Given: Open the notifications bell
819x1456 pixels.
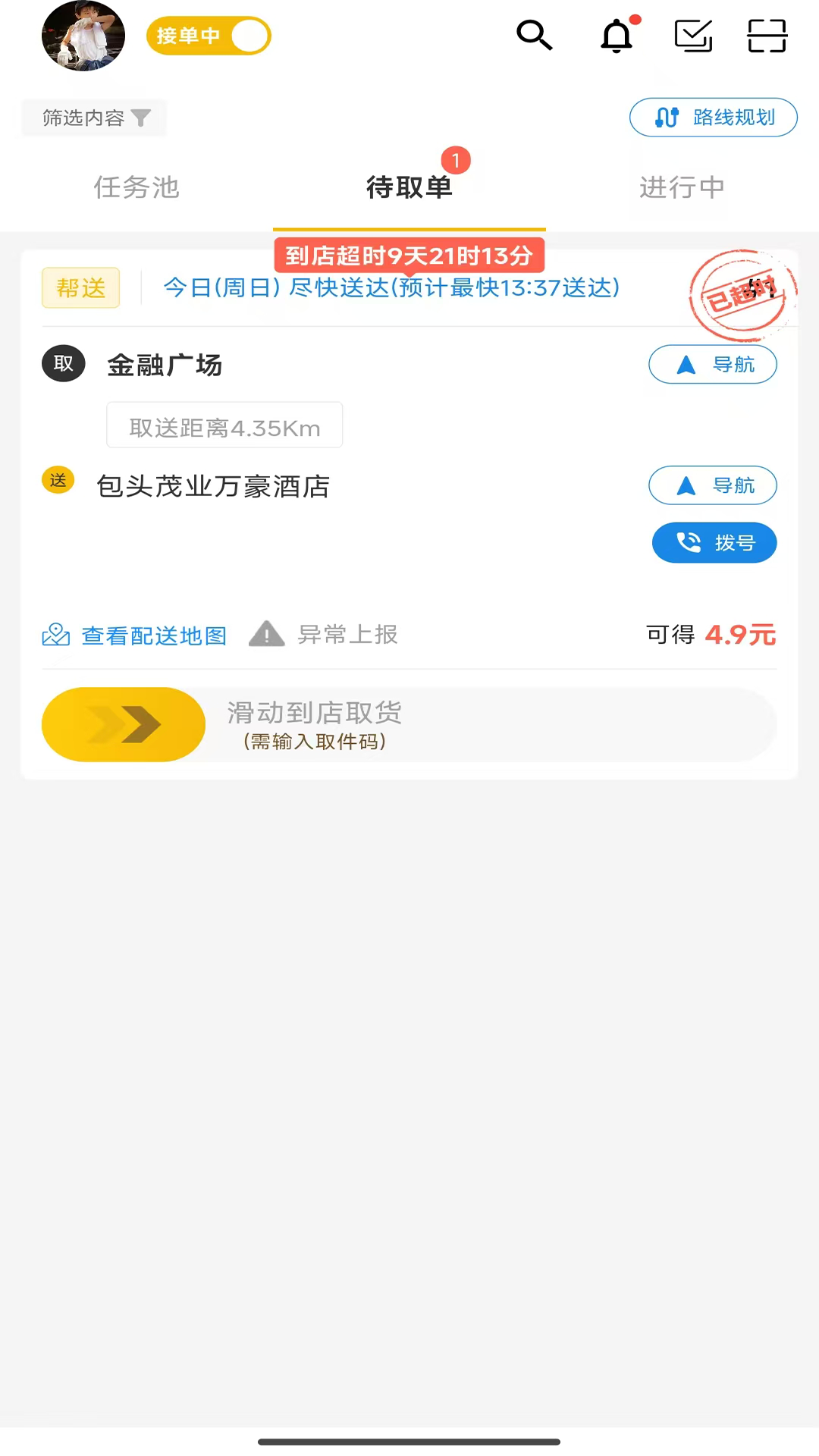Looking at the screenshot, I should pos(617,36).
